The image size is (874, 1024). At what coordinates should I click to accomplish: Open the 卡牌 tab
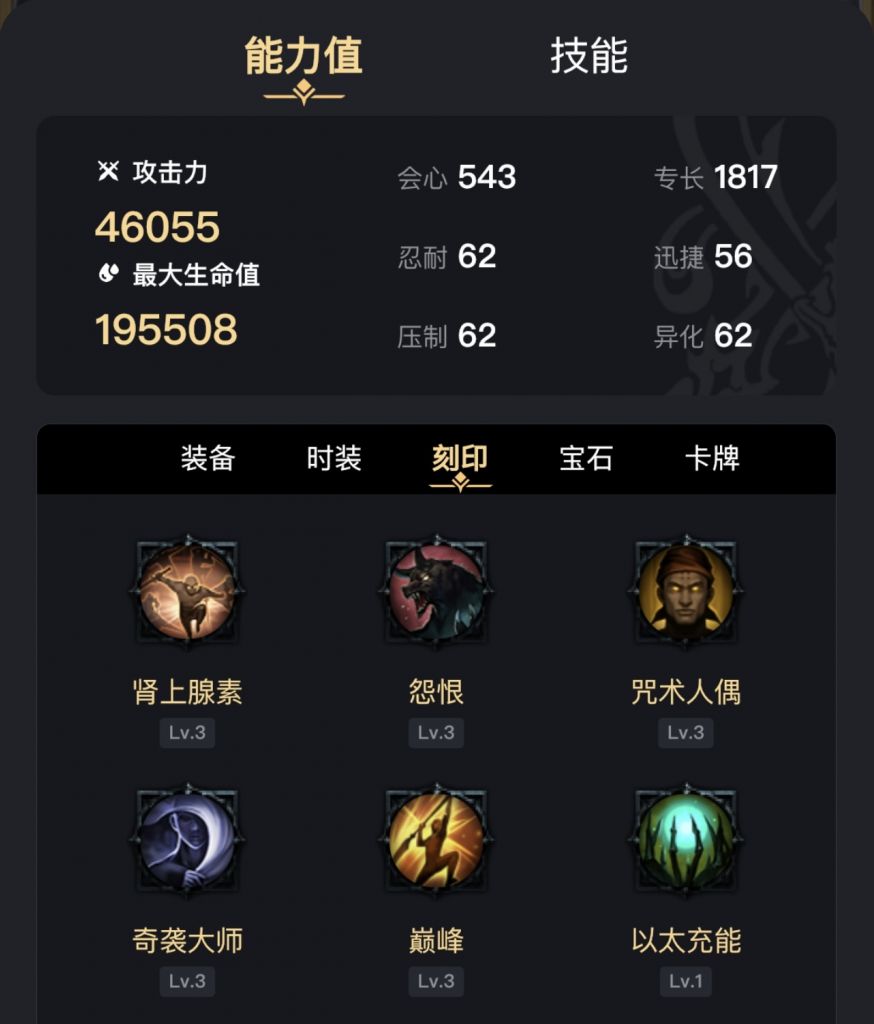[x=710, y=458]
